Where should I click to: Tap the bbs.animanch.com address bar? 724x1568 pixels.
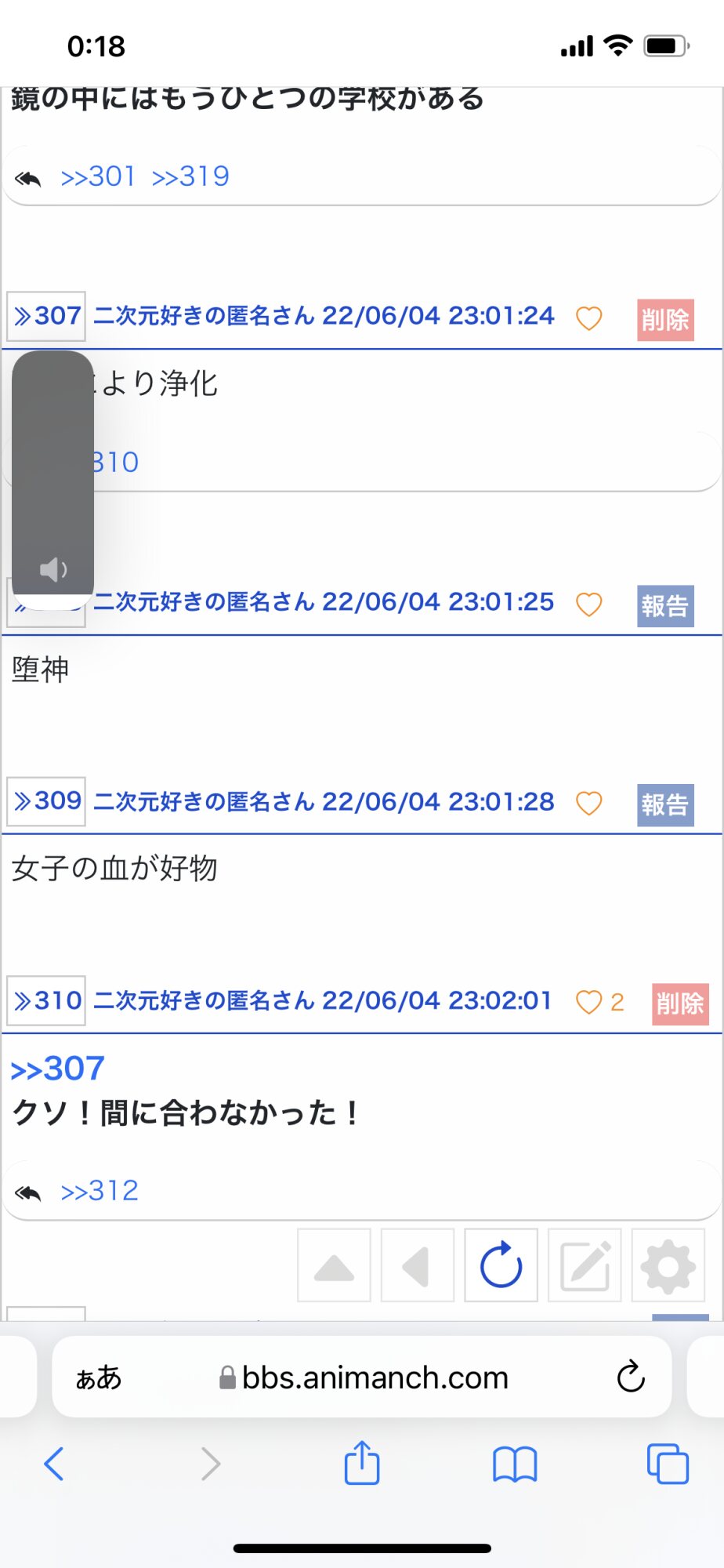[x=362, y=1377]
